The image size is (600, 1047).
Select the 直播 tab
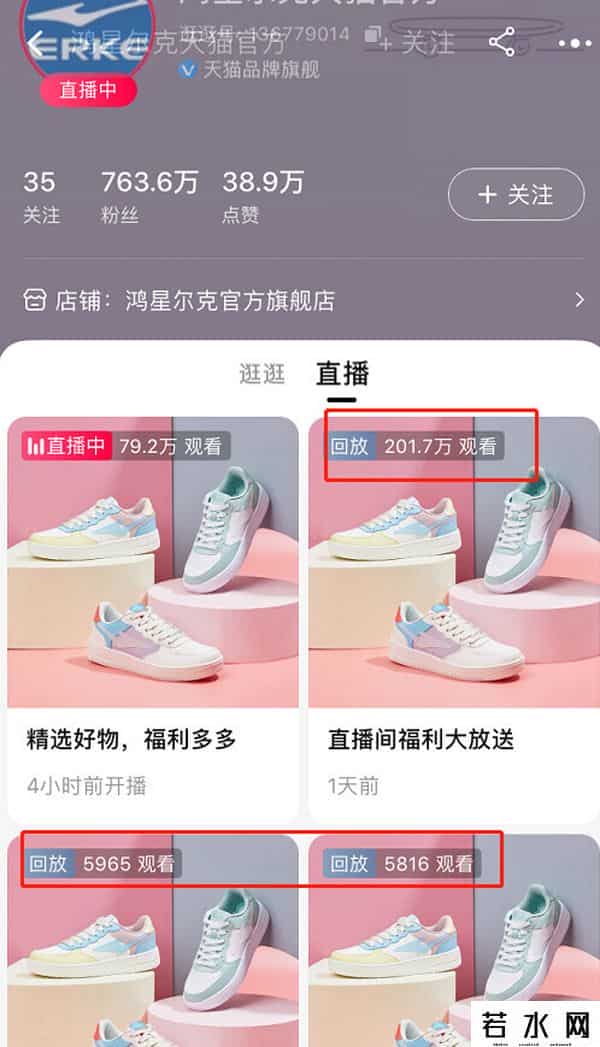tap(342, 374)
